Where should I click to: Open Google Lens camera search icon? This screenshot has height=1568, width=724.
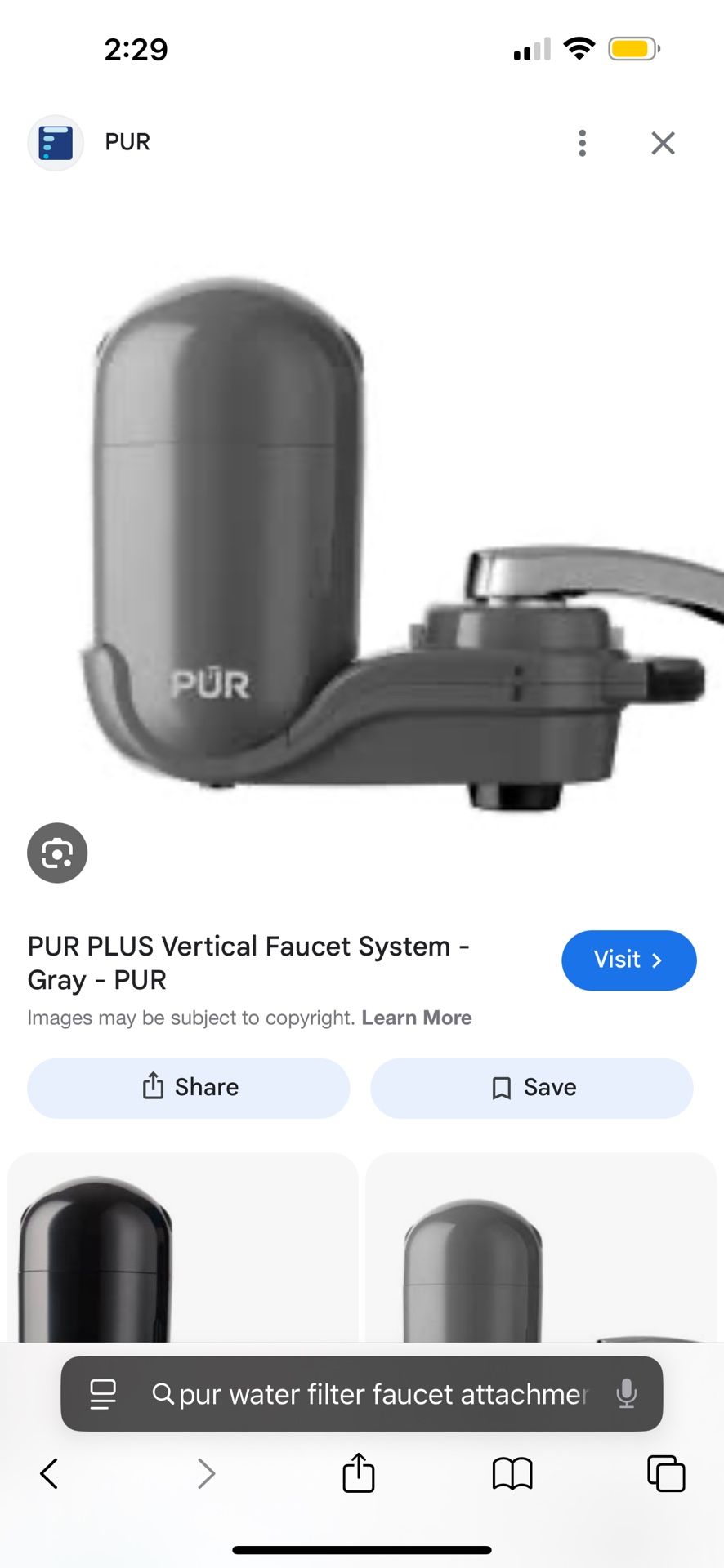(x=56, y=853)
